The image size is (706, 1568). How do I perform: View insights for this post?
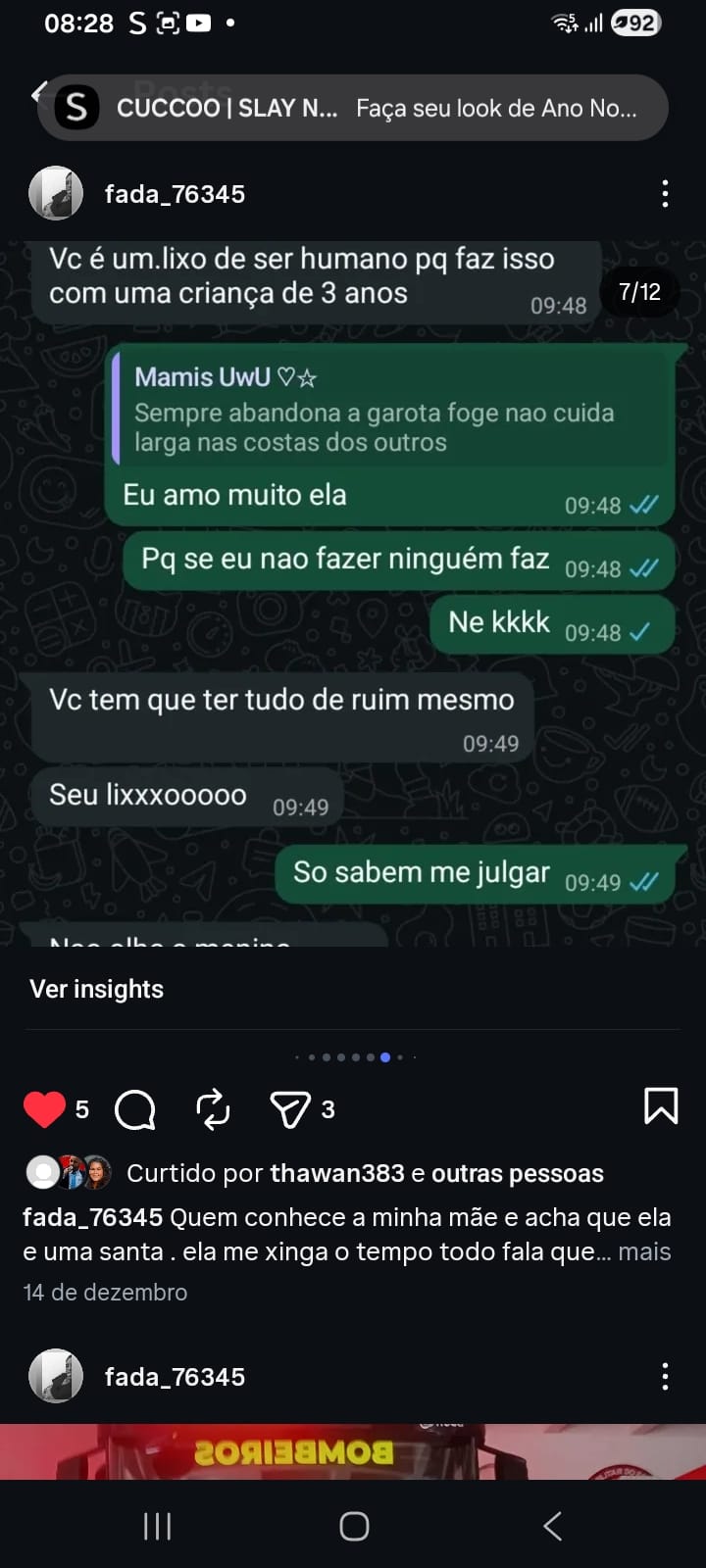97,989
